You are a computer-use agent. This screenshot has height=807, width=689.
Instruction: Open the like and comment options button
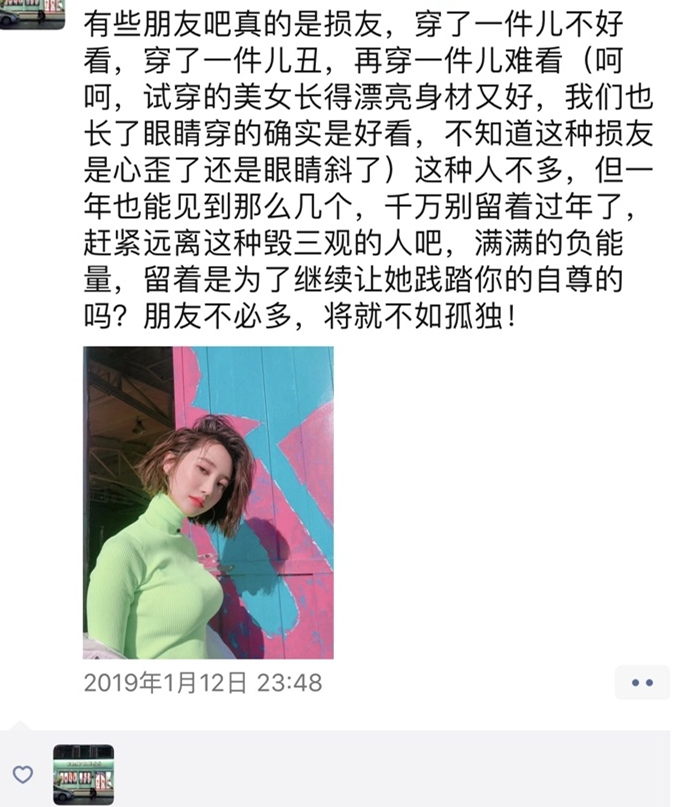pyautogui.click(x=641, y=683)
